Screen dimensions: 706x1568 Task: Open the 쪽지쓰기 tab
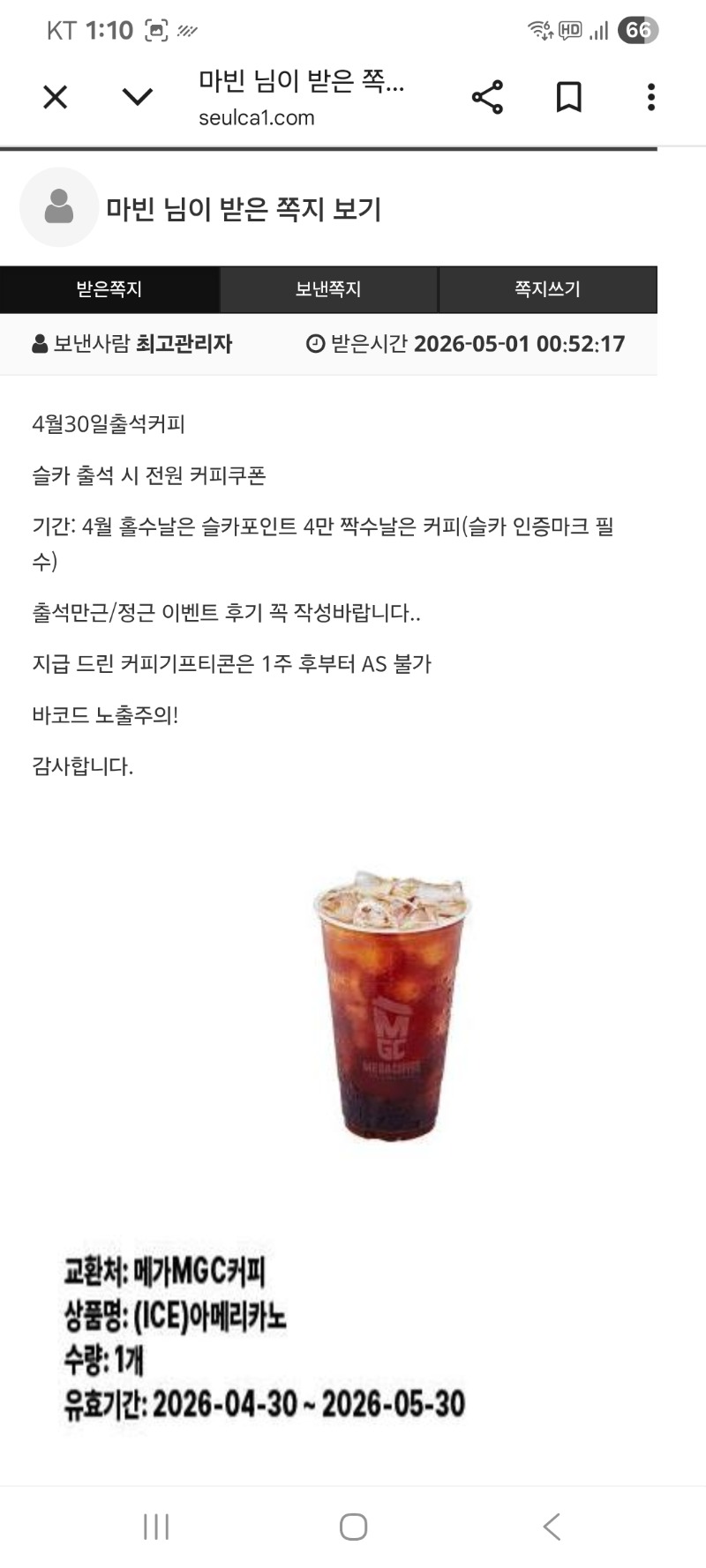click(x=548, y=289)
